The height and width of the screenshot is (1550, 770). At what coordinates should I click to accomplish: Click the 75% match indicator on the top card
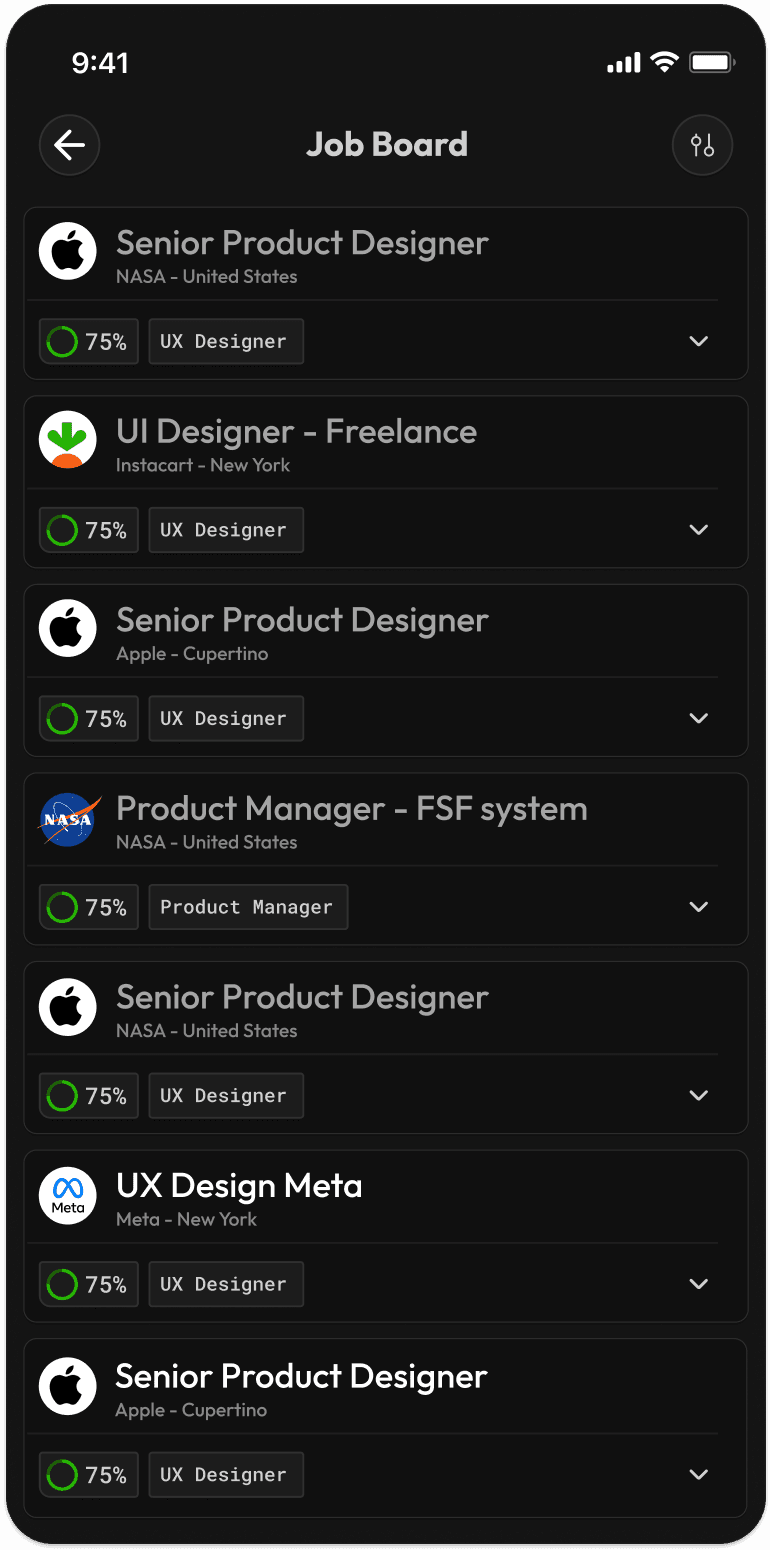pos(88,341)
